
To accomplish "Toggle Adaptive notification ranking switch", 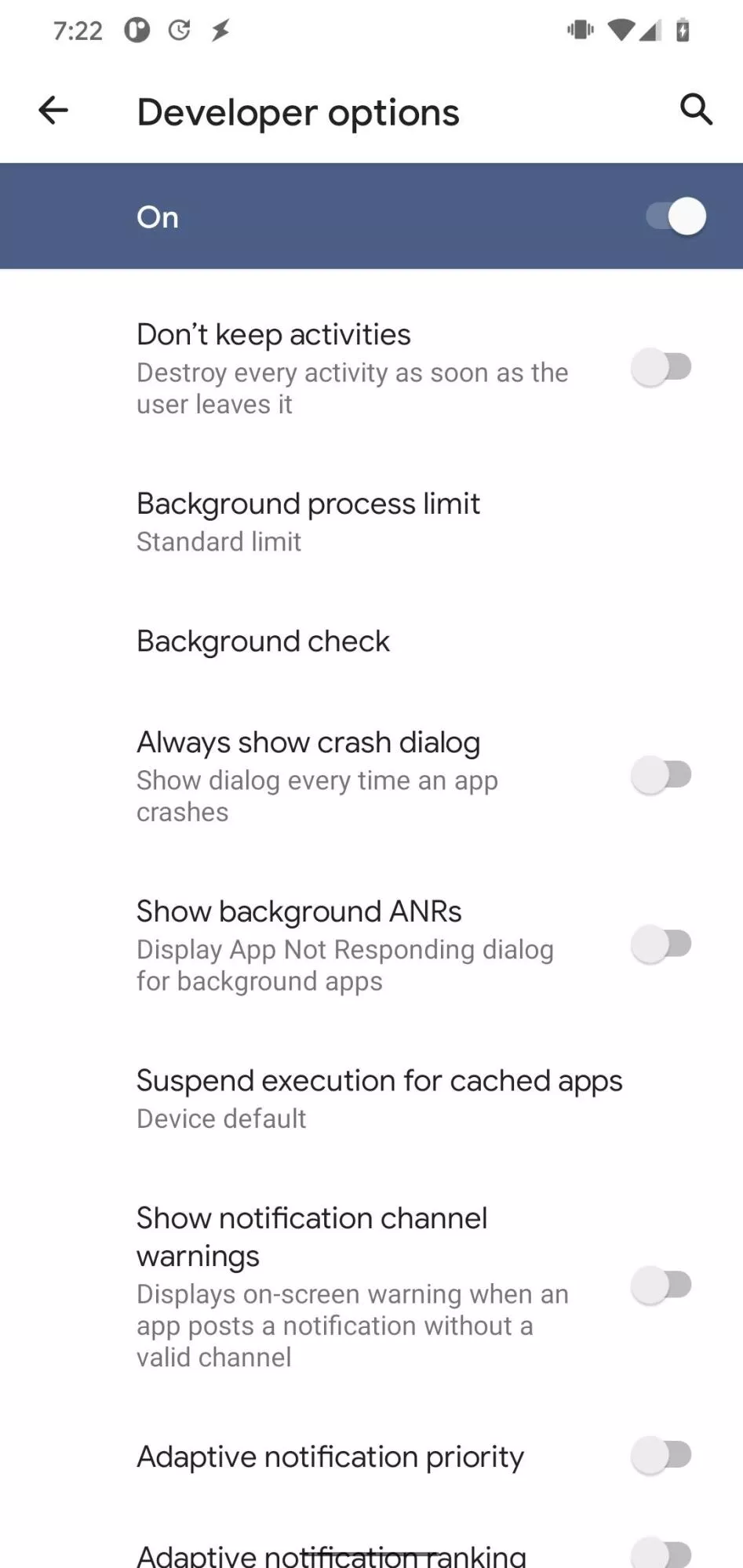I will click(x=661, y=1553).
